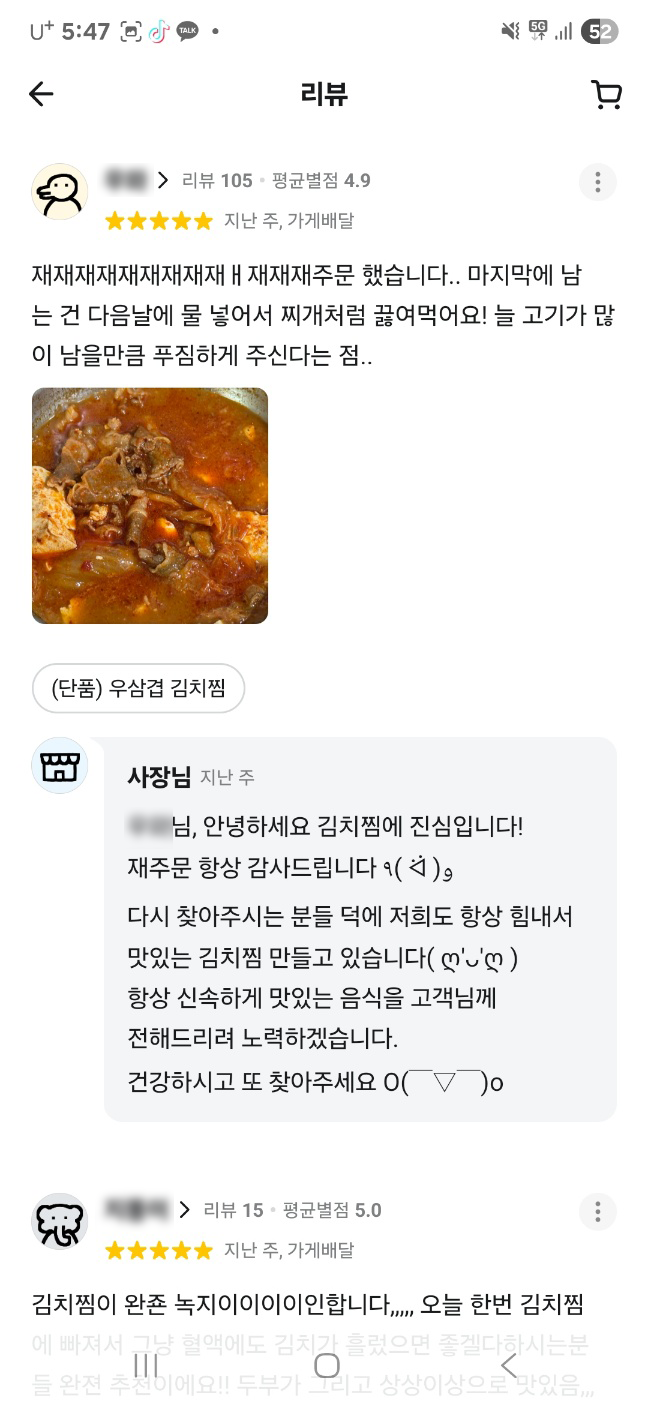Tap the system home button
The width and height of the screenshot is (648, 1404).
point(326,1366)
